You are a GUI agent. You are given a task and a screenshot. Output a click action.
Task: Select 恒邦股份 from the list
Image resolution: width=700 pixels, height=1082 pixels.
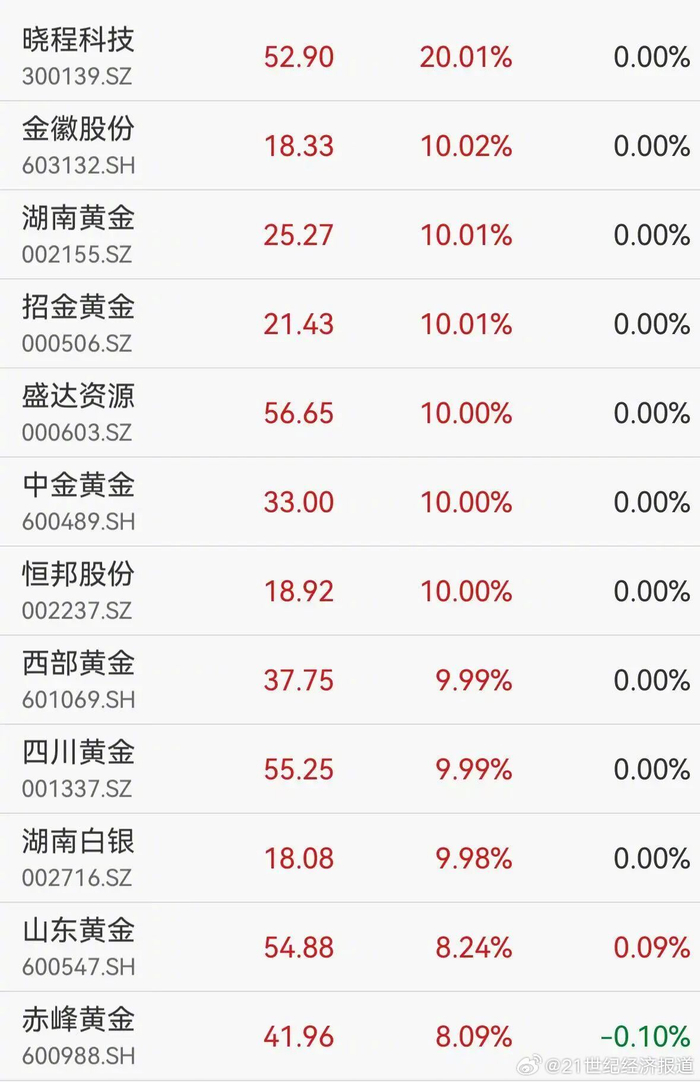(x=350, y=591)
